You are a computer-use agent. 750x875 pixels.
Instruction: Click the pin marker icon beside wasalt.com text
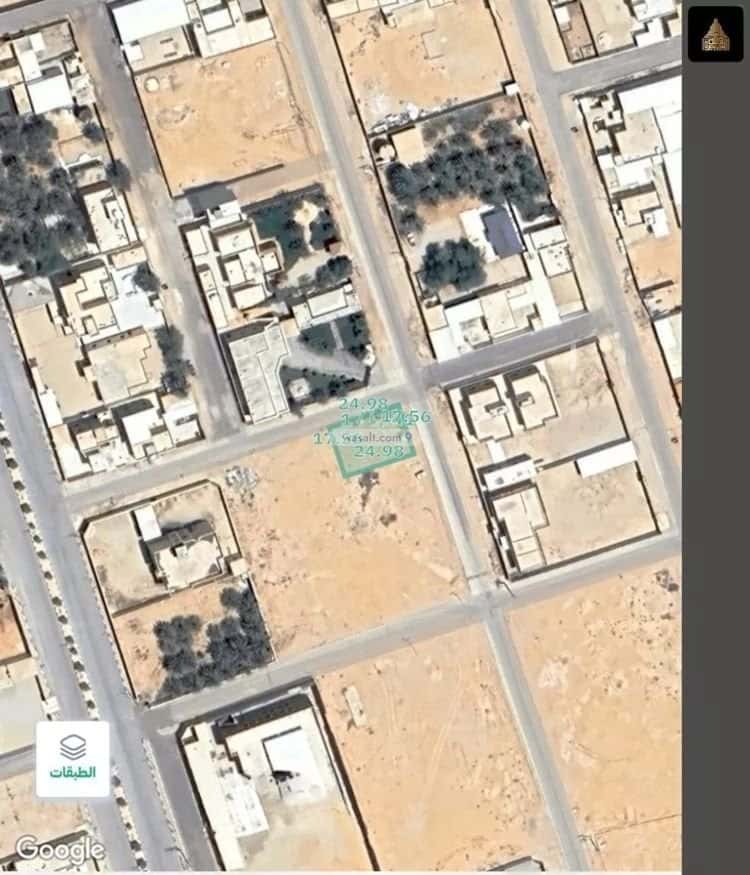[408, 437]
